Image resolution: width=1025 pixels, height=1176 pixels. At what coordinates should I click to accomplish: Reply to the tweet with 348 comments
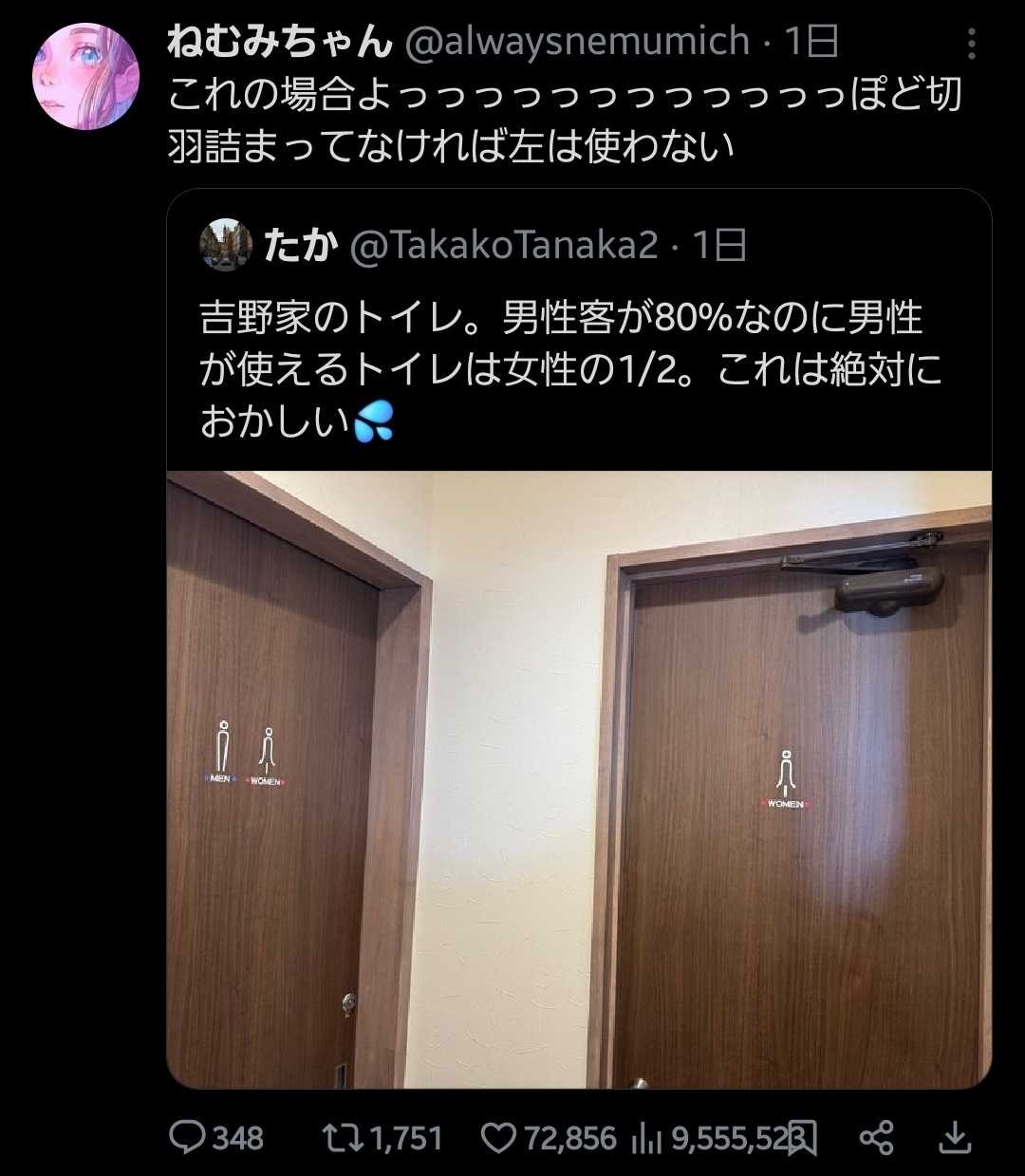pos(216,1137)
